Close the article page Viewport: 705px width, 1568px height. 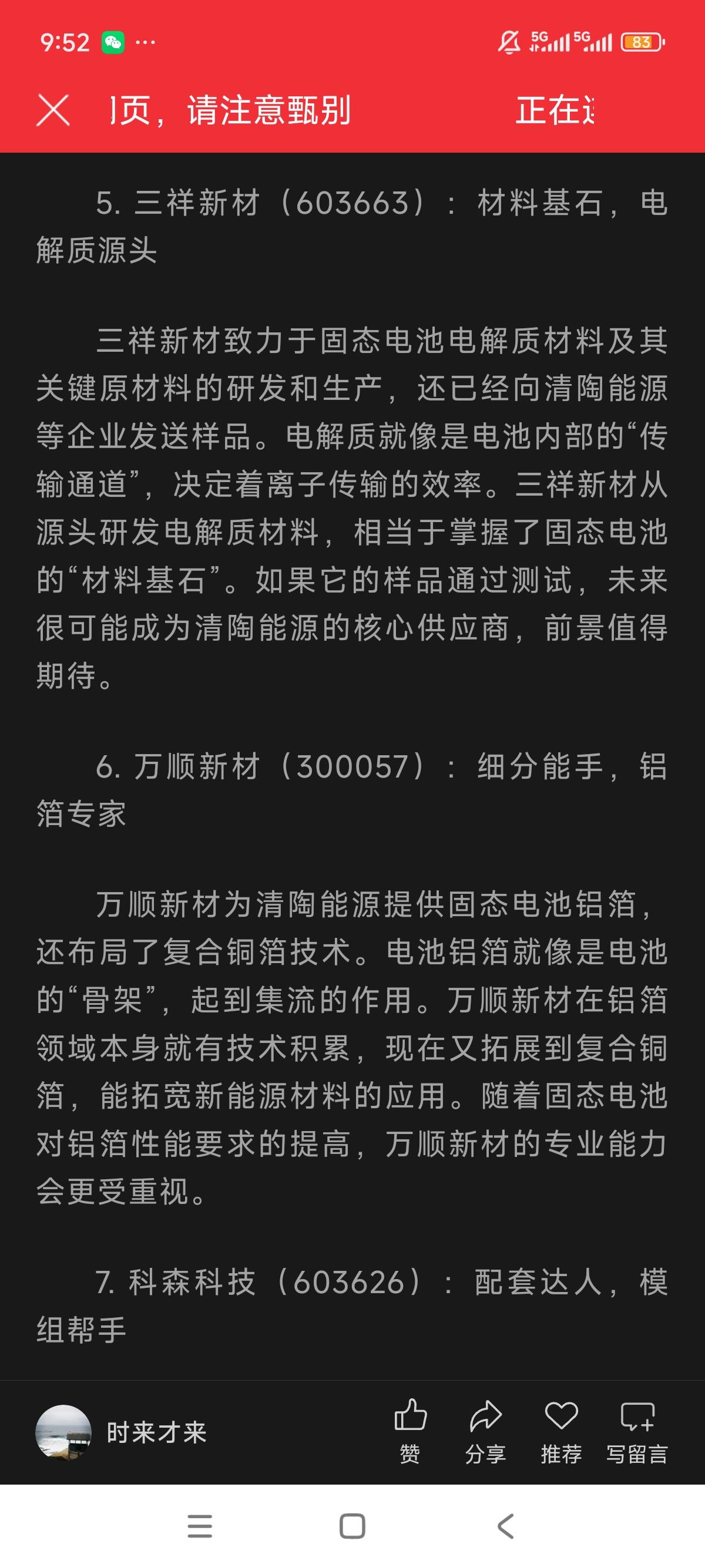[53, 110]
